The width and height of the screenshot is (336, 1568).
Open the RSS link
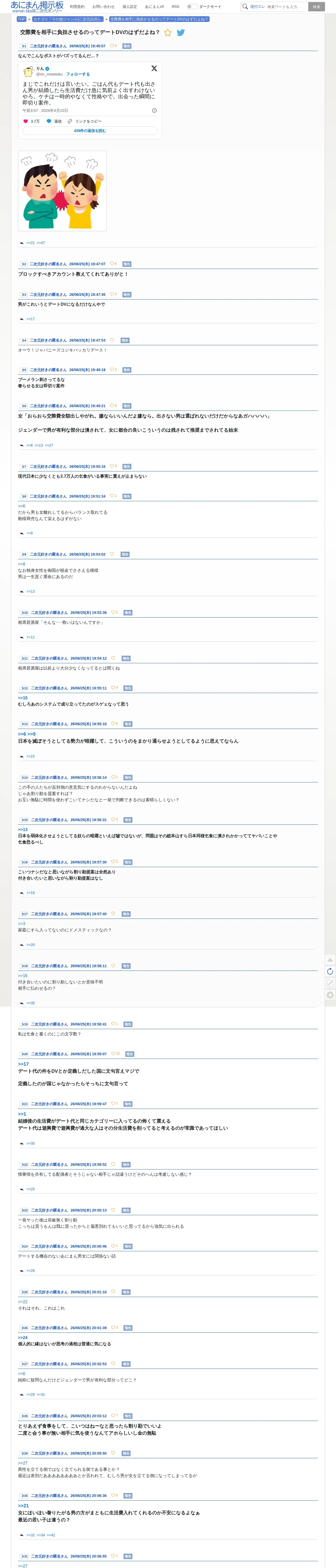pyautogui.click(x=176, y=7)
